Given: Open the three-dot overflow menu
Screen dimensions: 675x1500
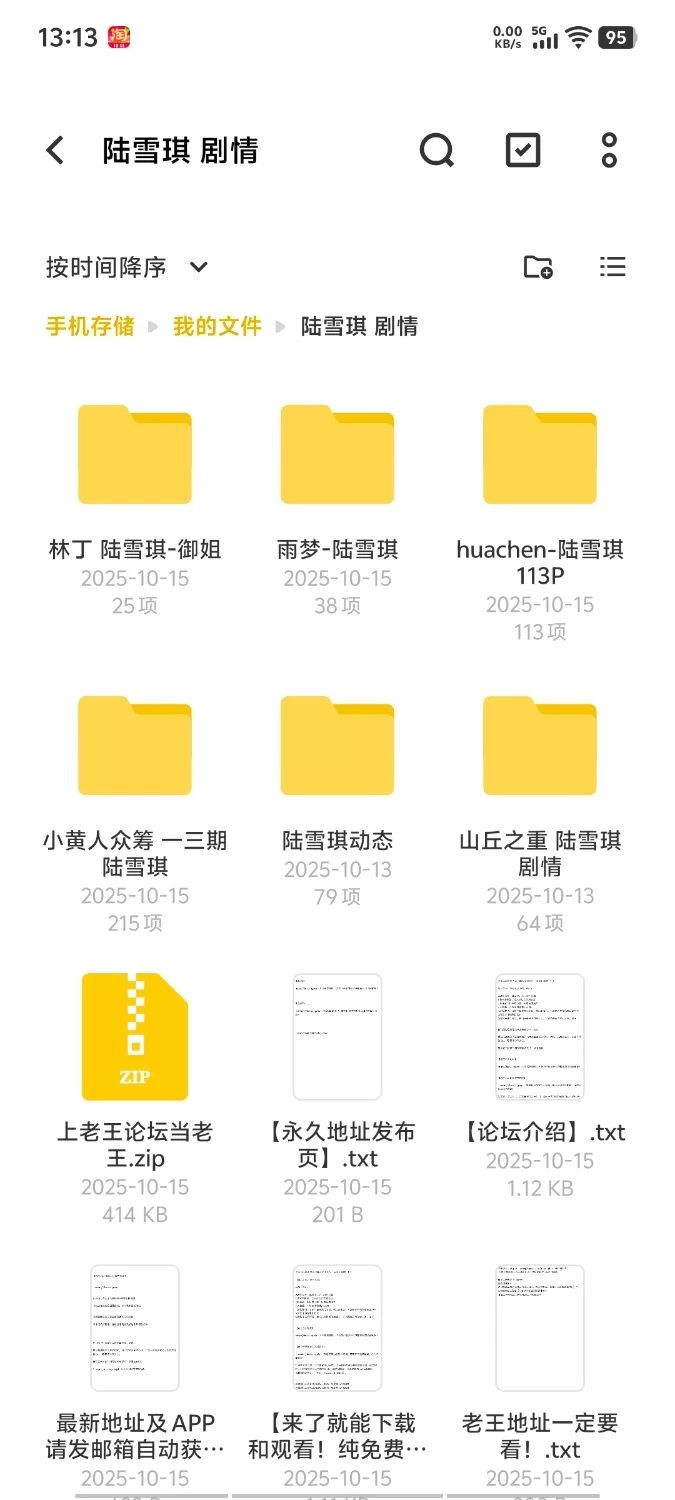Looking at the screenshot, I should [609, 151].
